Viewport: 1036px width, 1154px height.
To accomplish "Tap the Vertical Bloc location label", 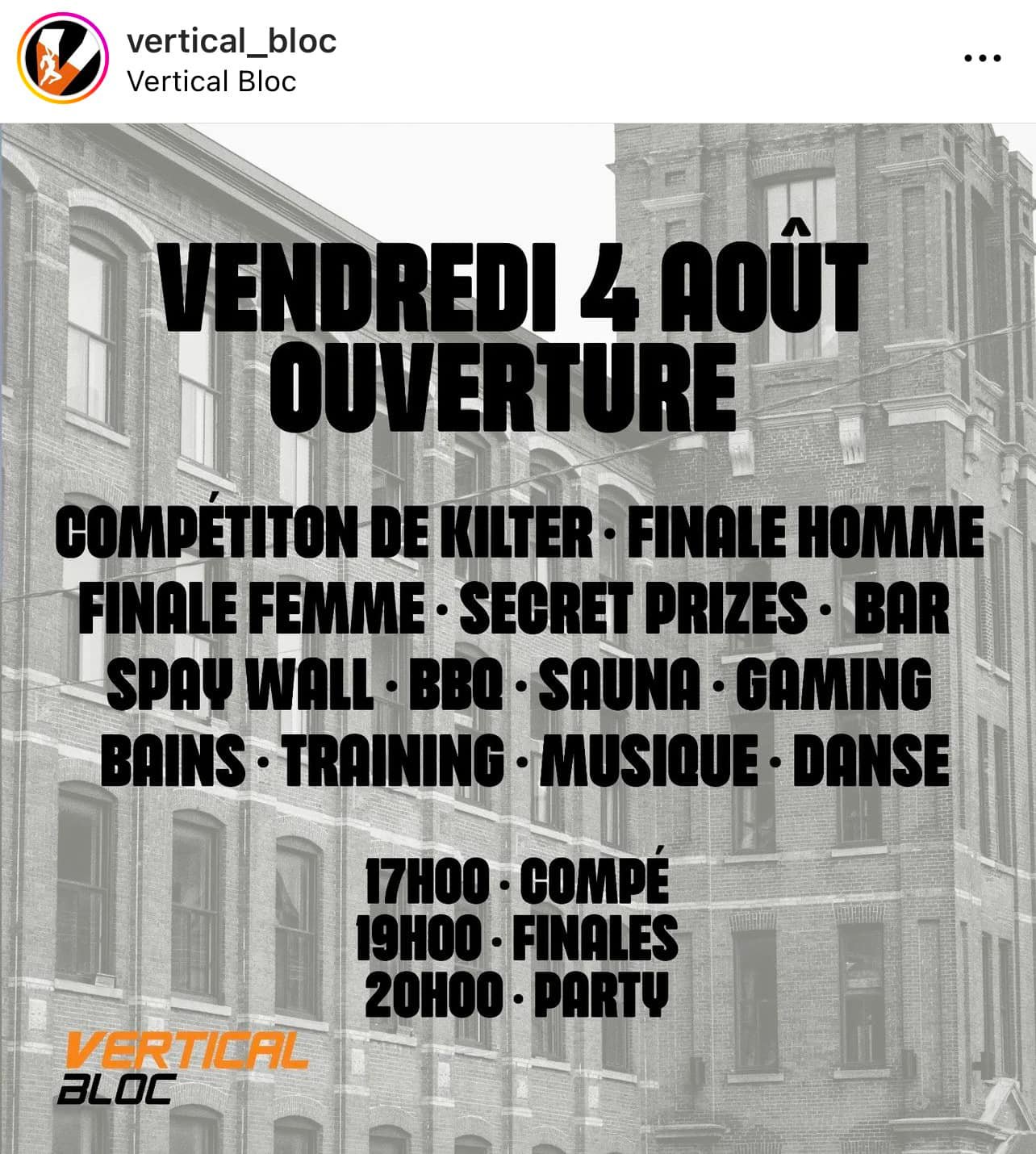I will 211,82.
